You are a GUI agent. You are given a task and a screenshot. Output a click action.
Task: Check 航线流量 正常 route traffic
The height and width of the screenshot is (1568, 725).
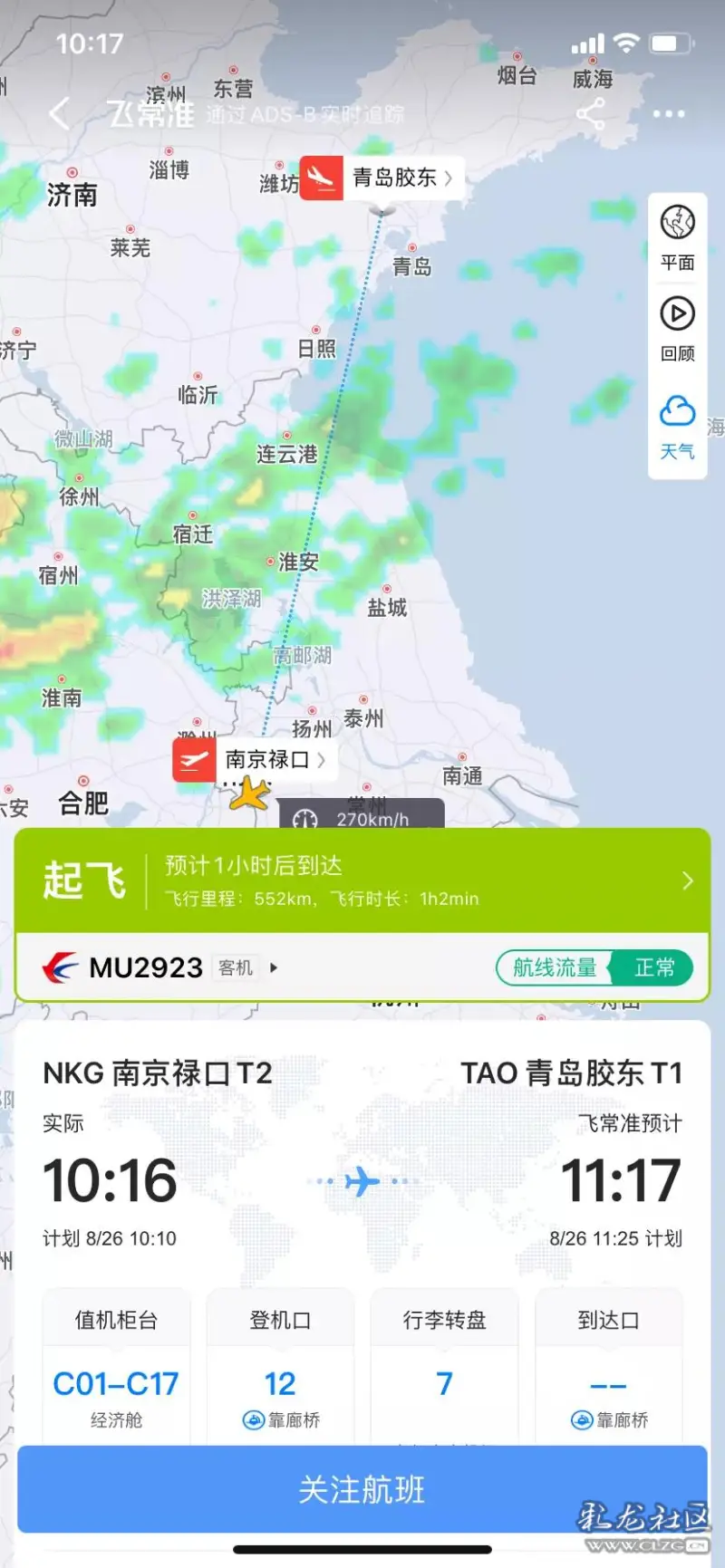point(594,967)
